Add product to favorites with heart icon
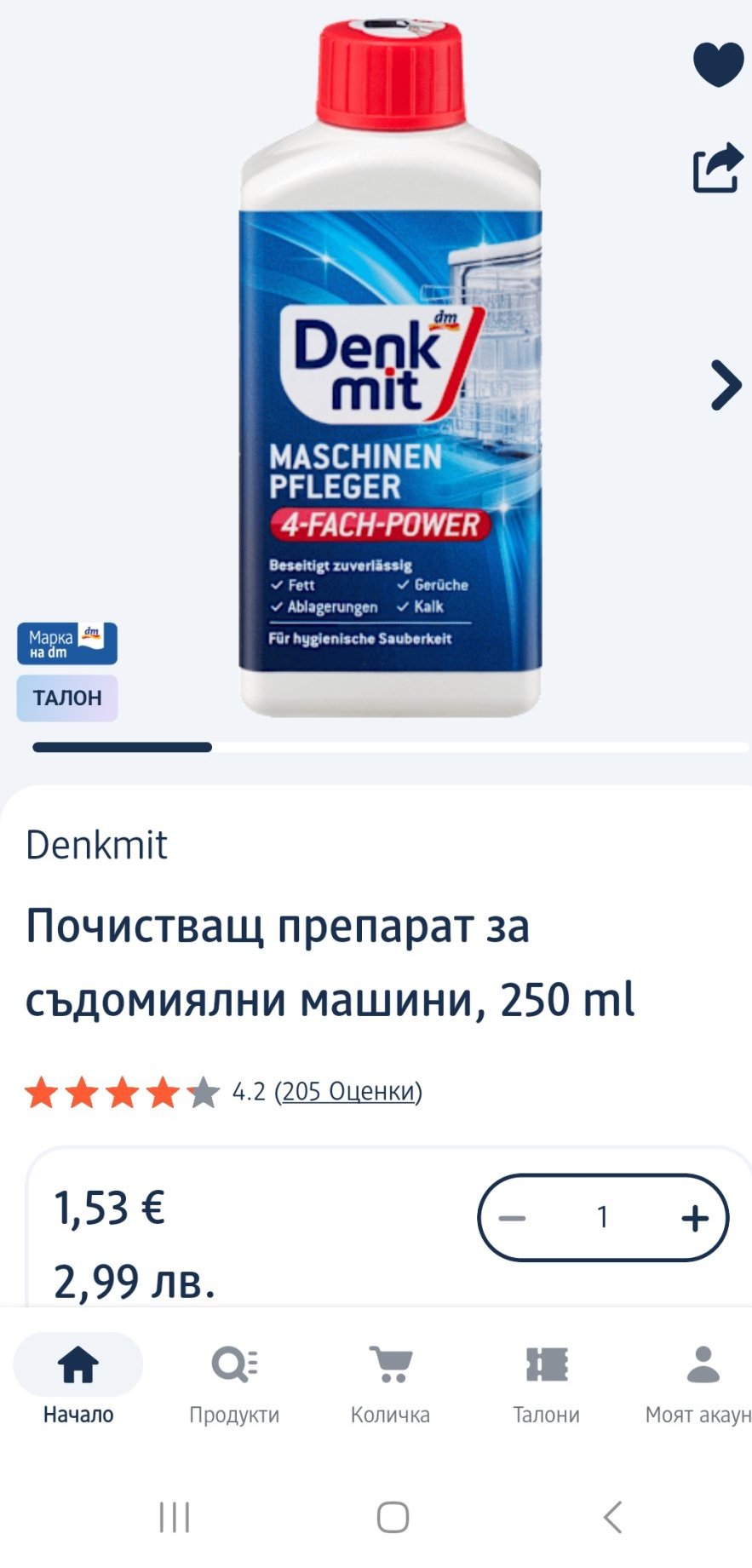Screen dimensions: 752x1568 point(718,64)
